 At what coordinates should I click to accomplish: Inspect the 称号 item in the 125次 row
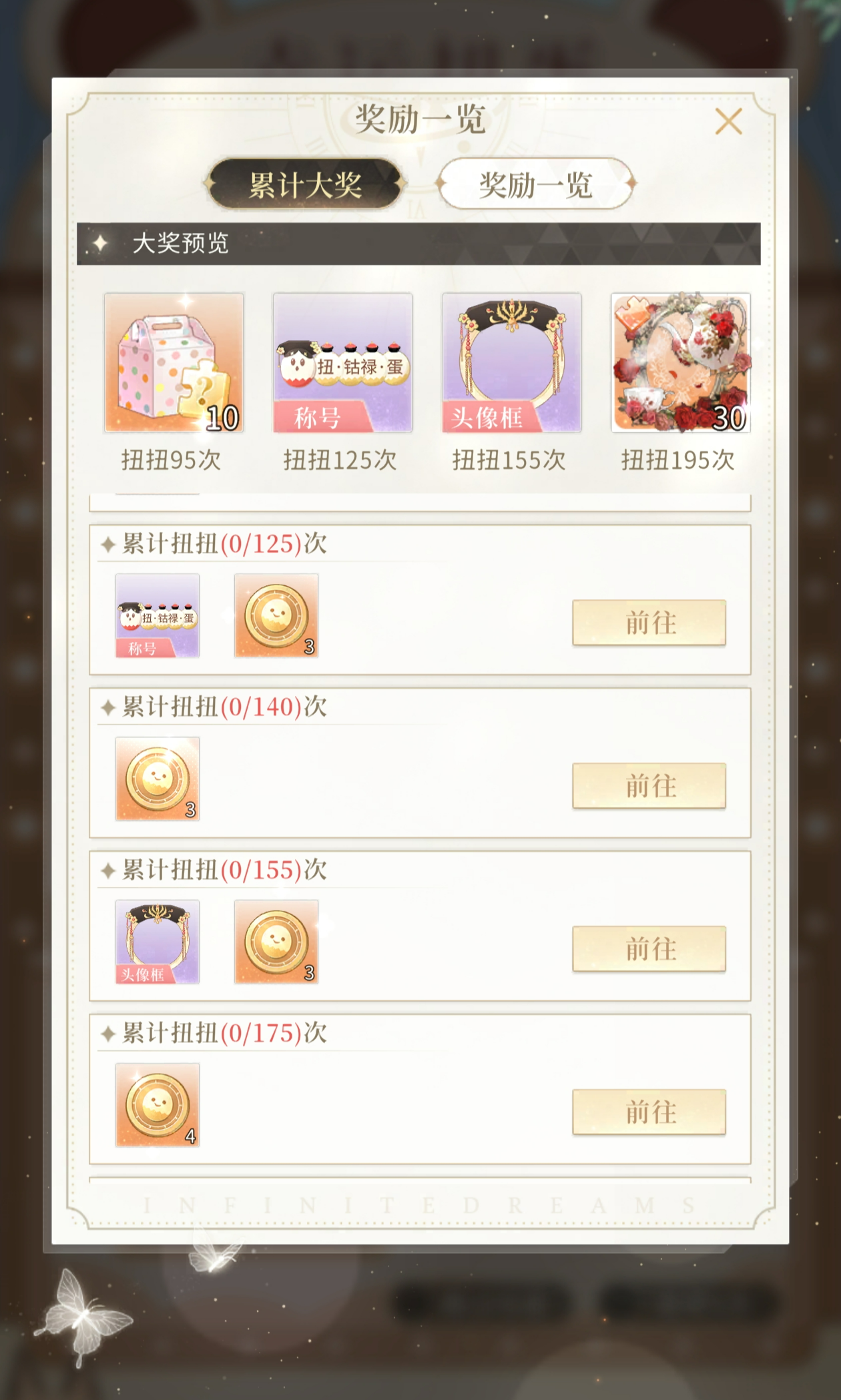[158, 615]
